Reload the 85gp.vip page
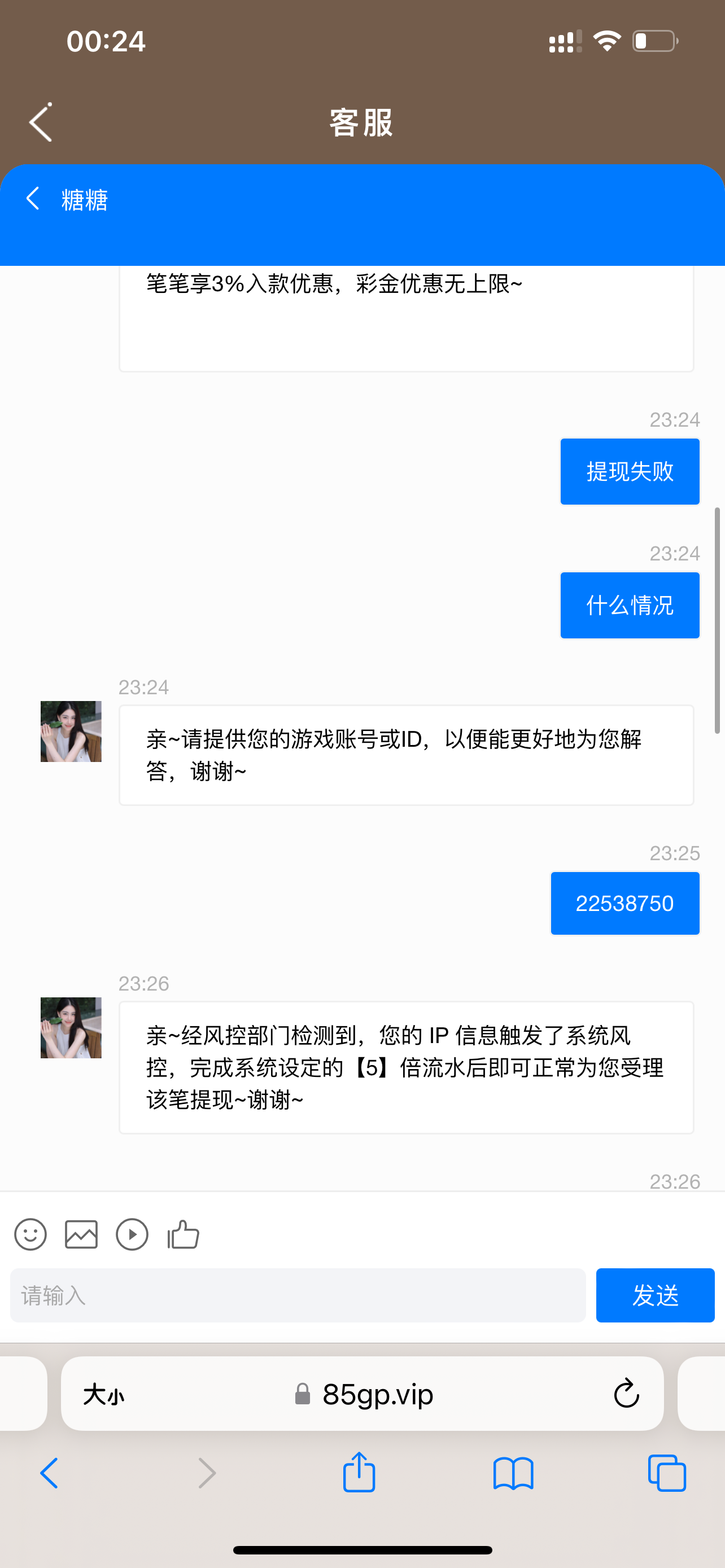 point(626,1394)
